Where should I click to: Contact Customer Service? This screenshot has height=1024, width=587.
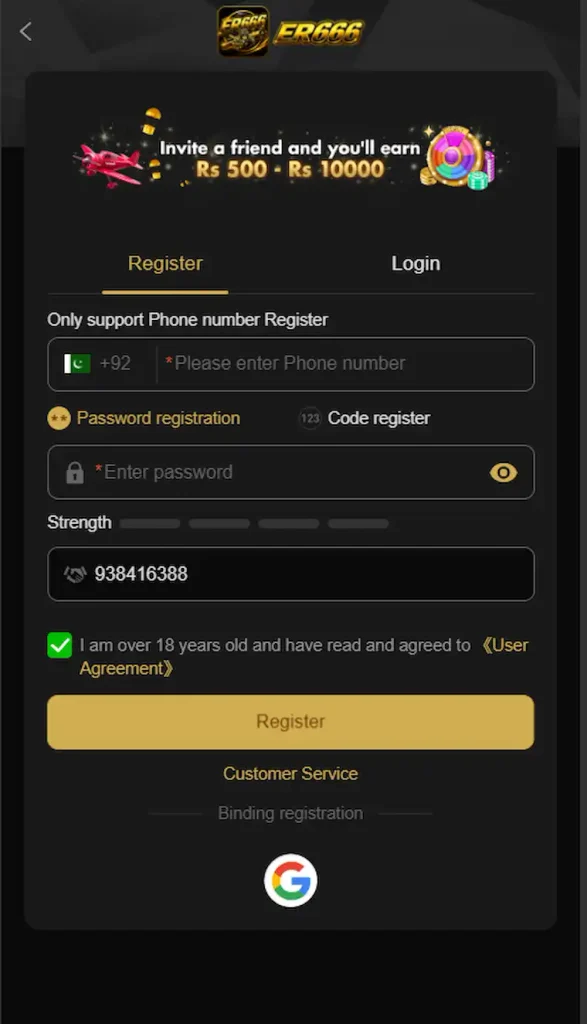coord(291,774)
